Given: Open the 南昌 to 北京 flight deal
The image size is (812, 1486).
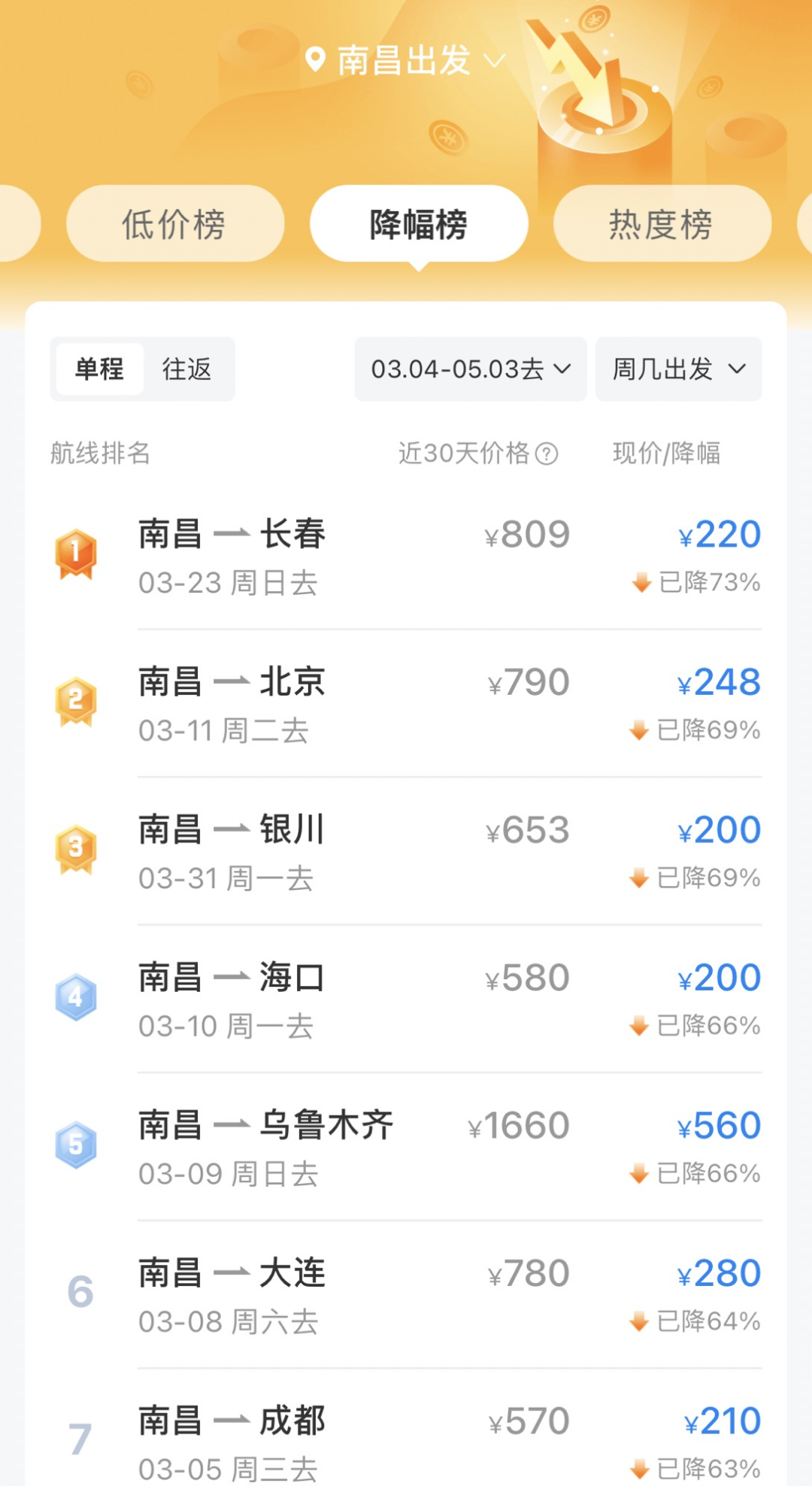Looking at the screenshot, I should point(406,704).
